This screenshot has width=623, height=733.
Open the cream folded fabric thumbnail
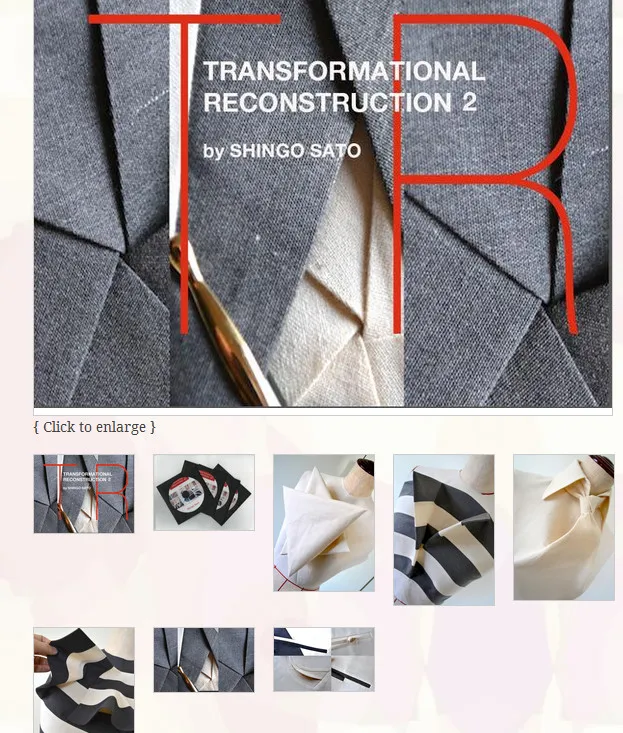[x=324, y=523]
